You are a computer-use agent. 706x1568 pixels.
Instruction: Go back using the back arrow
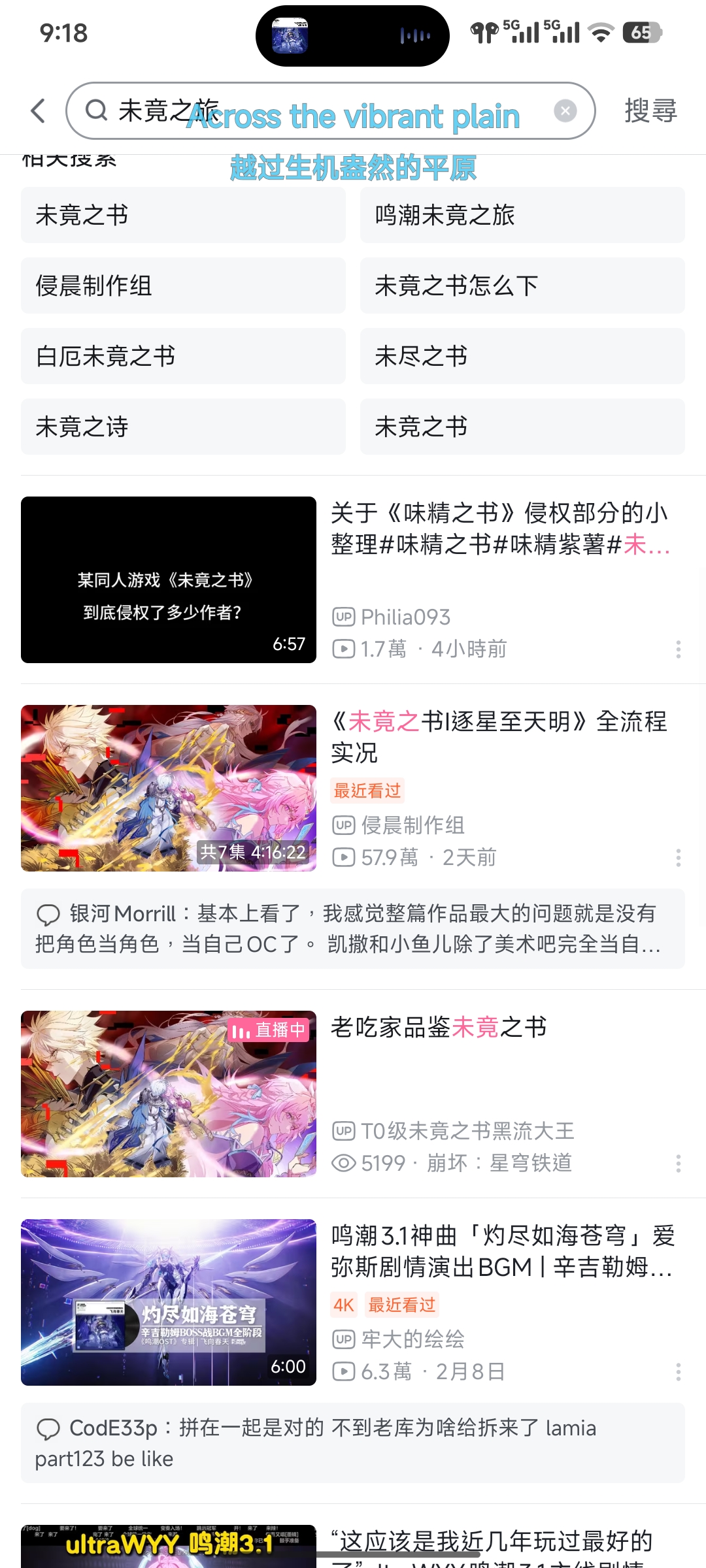(39, 110)
